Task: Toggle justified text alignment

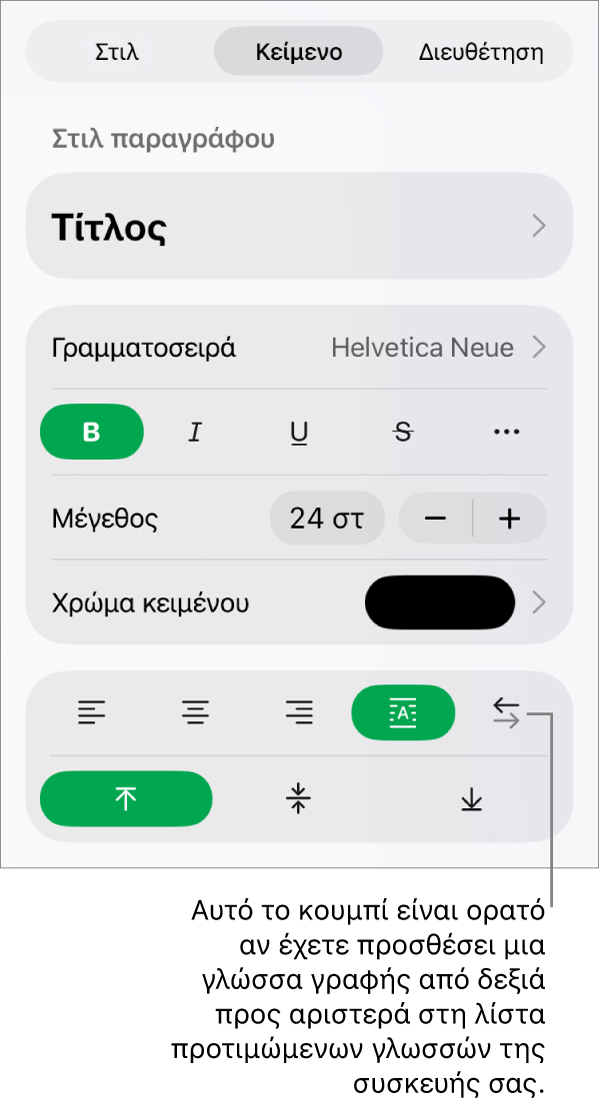Action: (403, 712)
